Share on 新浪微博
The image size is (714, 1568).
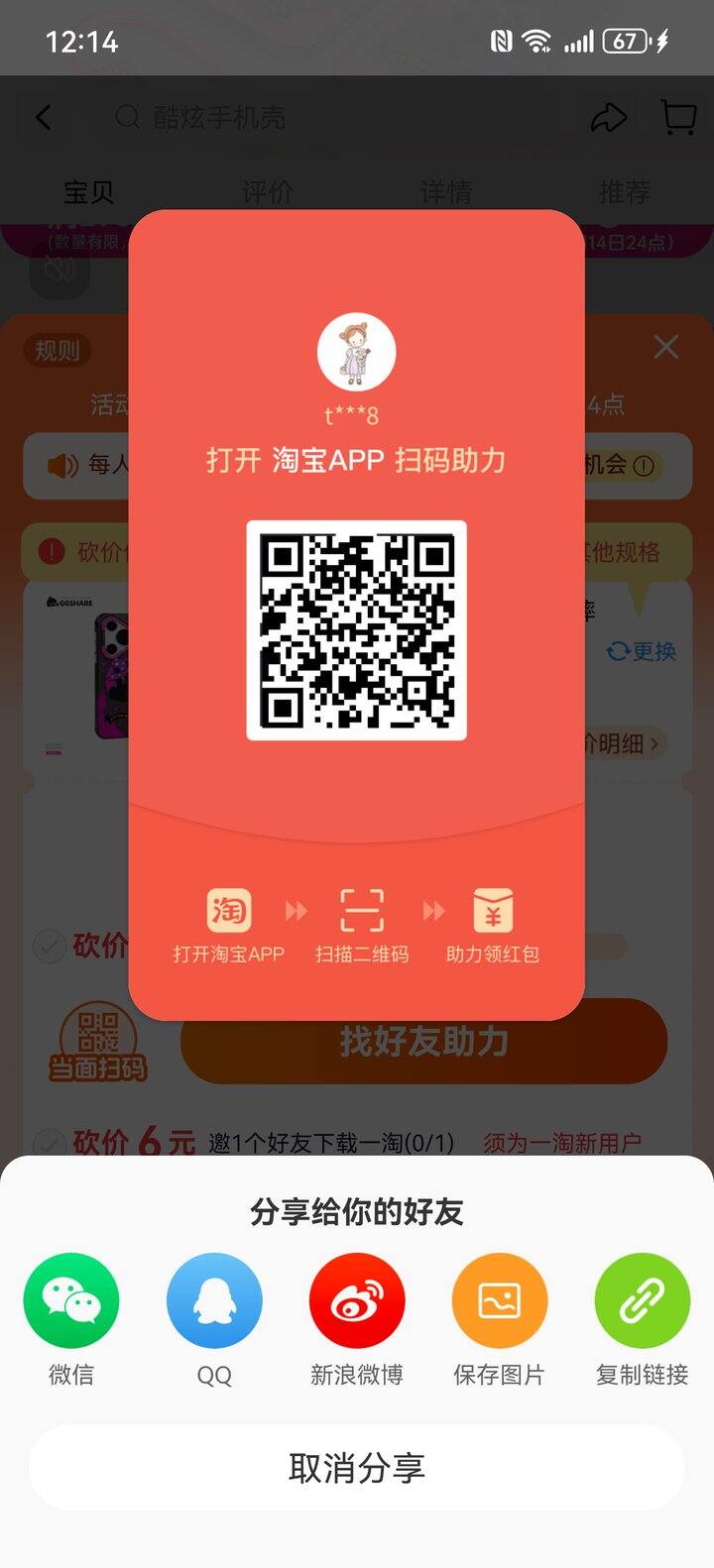357,1299
